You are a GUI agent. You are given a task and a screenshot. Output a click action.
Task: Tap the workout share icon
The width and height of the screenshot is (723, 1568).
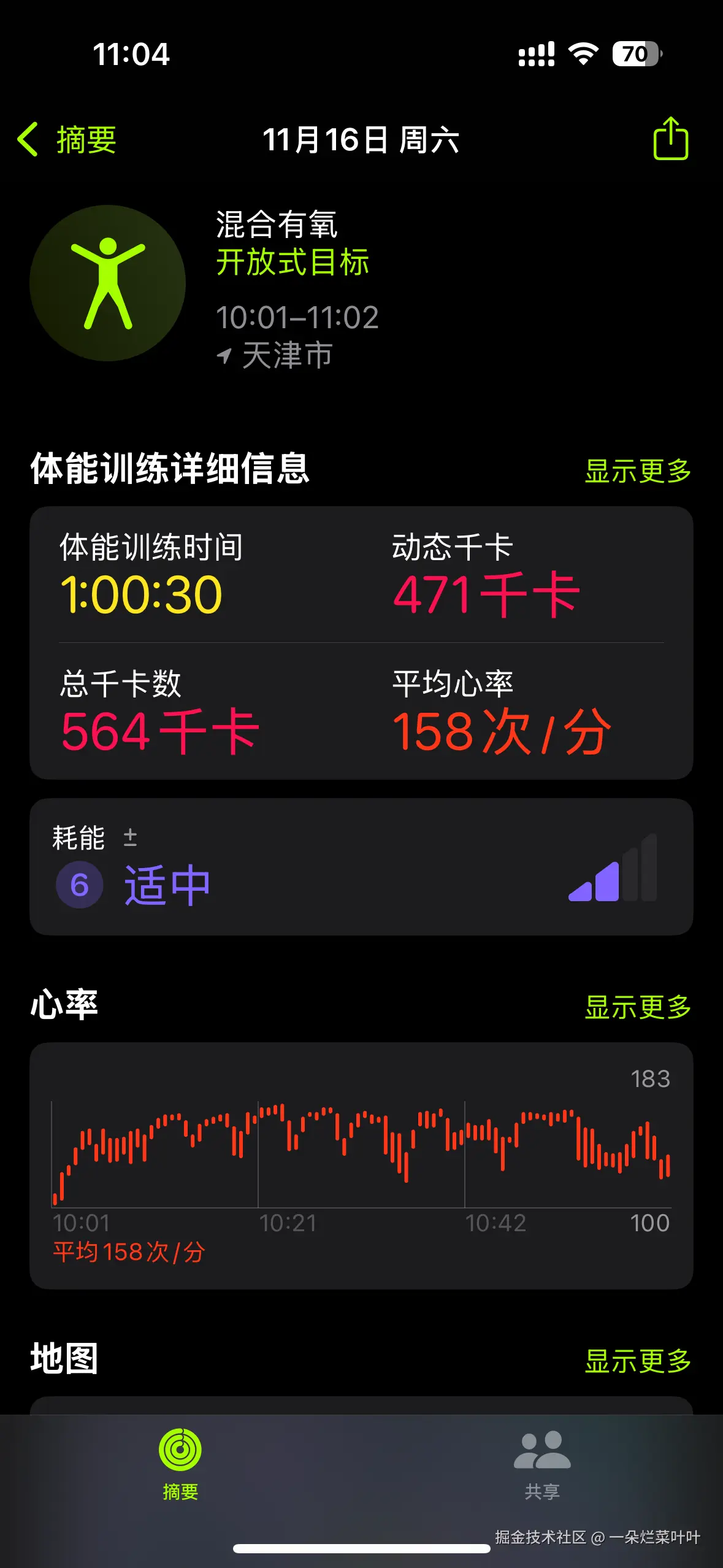671,140
